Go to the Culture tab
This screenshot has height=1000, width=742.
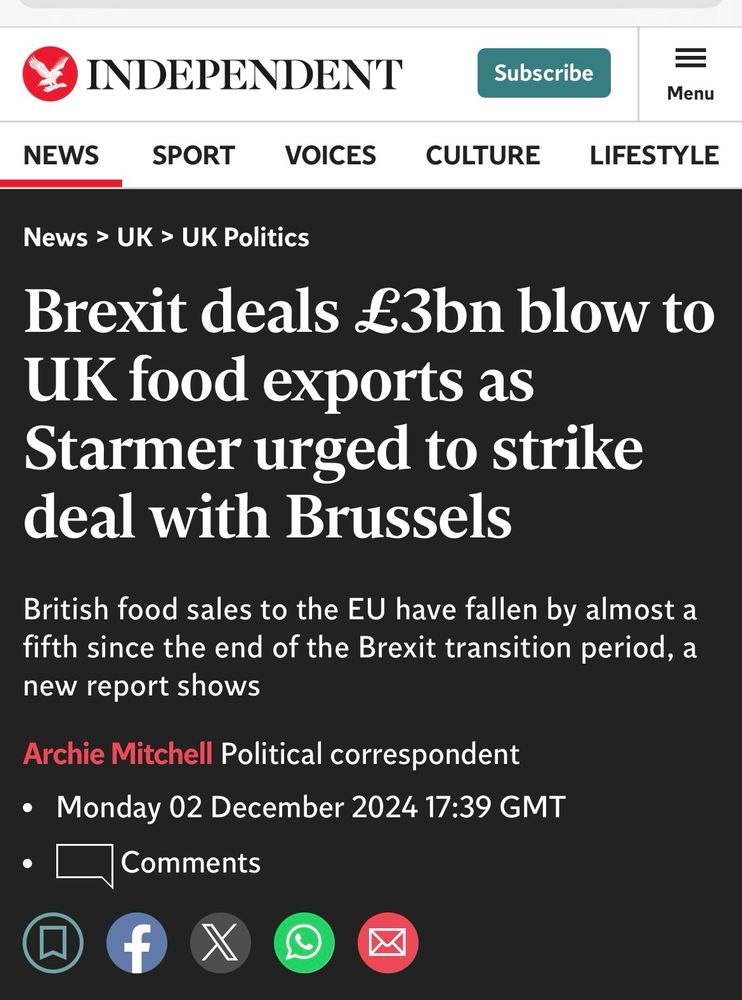point(482,155)
